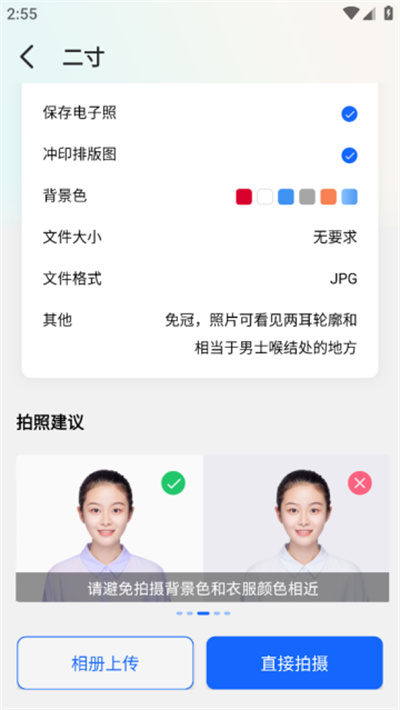The image size is (400, 710).
Task: Toggle the 冲印排版图 checkbox
Action: 349,156
